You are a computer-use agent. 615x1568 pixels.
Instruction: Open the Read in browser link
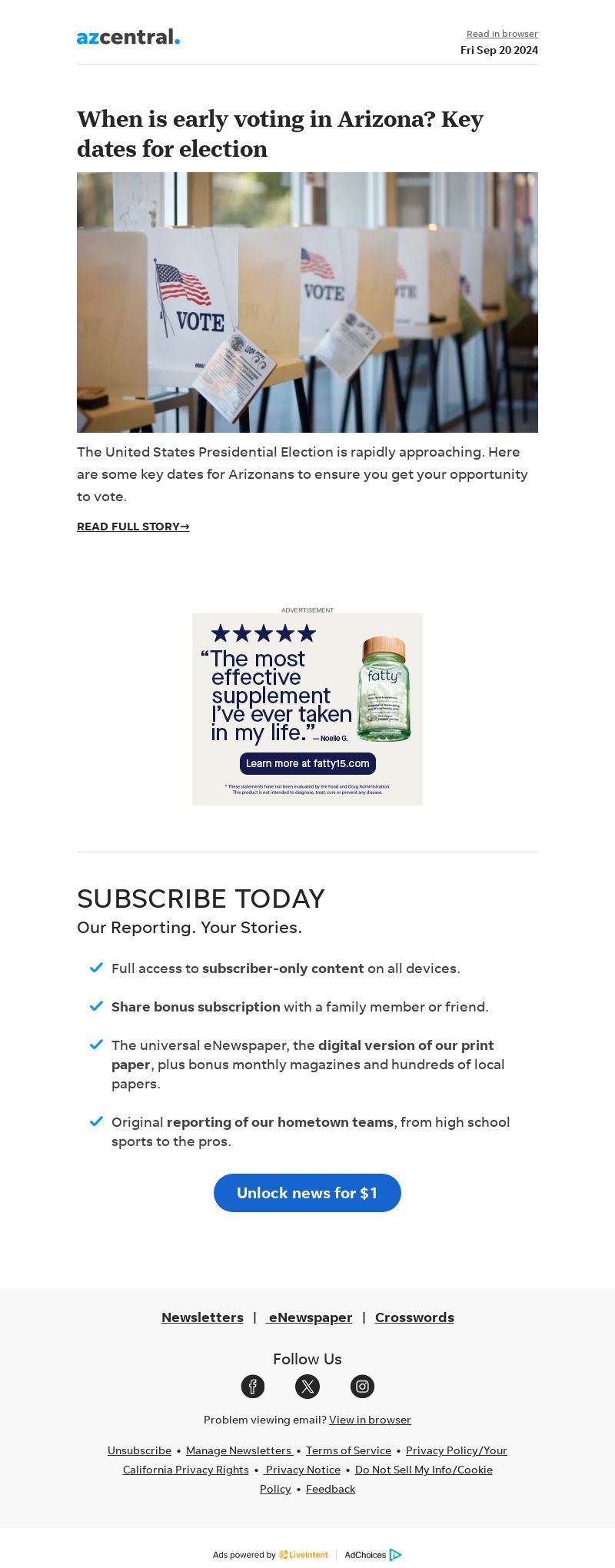coord(502,34)
